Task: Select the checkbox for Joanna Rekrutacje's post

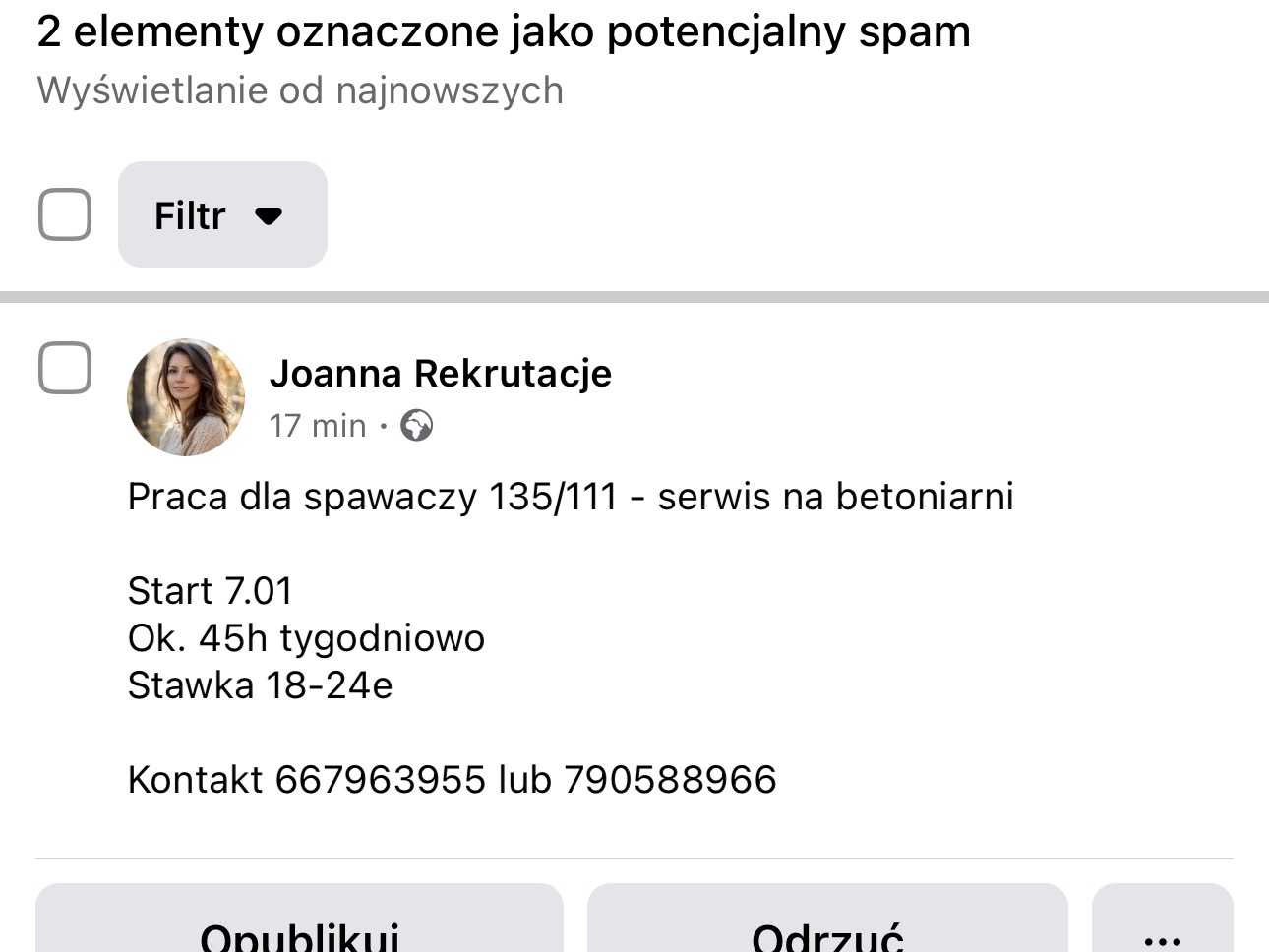Action: pos(65,368)
